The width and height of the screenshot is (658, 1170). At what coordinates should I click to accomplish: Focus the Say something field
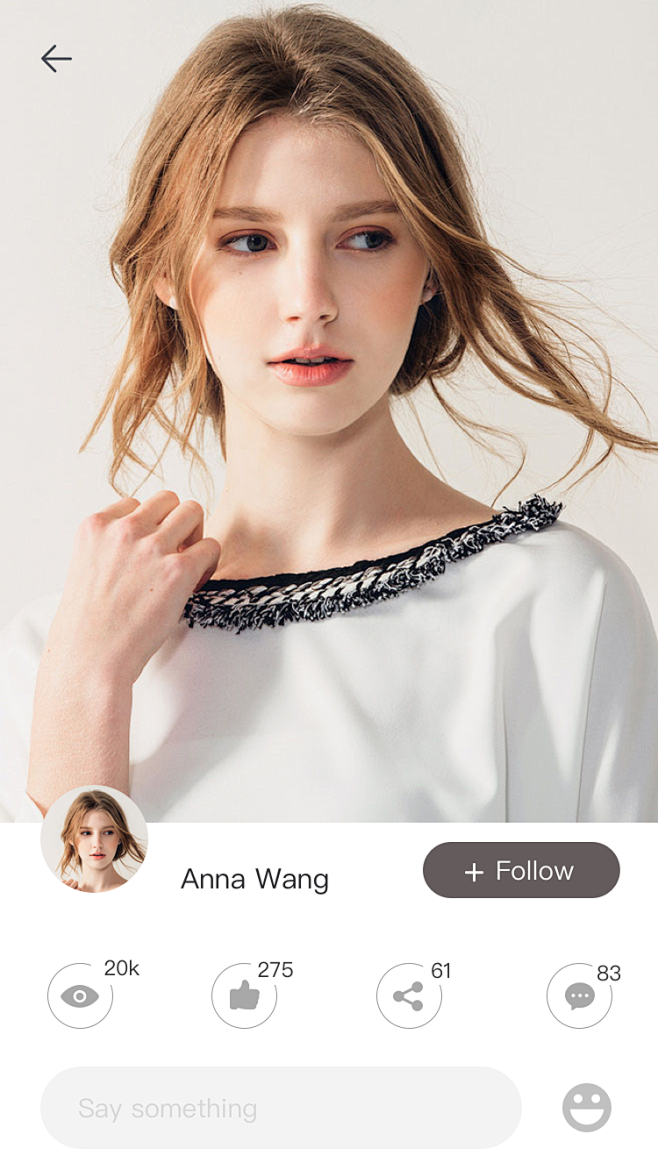point(280,1108)
